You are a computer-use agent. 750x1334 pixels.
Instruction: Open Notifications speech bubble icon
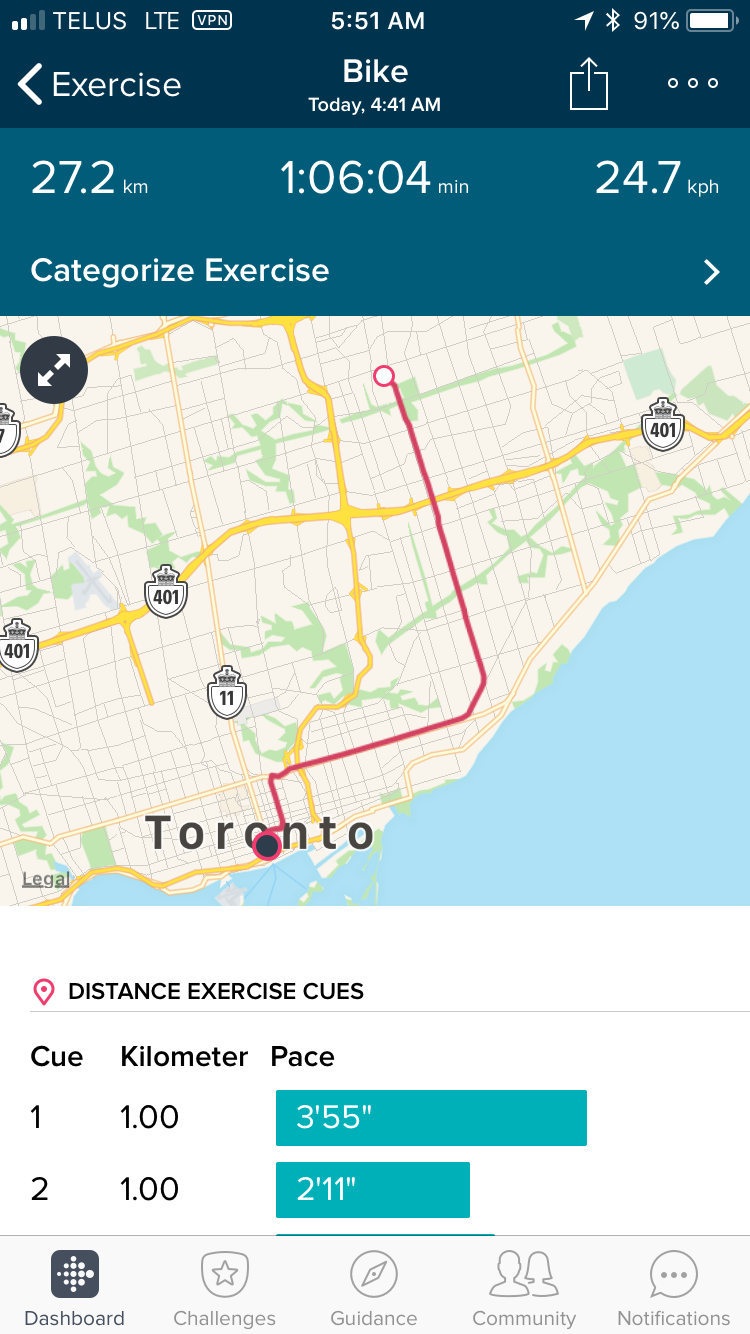click(673, 1275)
